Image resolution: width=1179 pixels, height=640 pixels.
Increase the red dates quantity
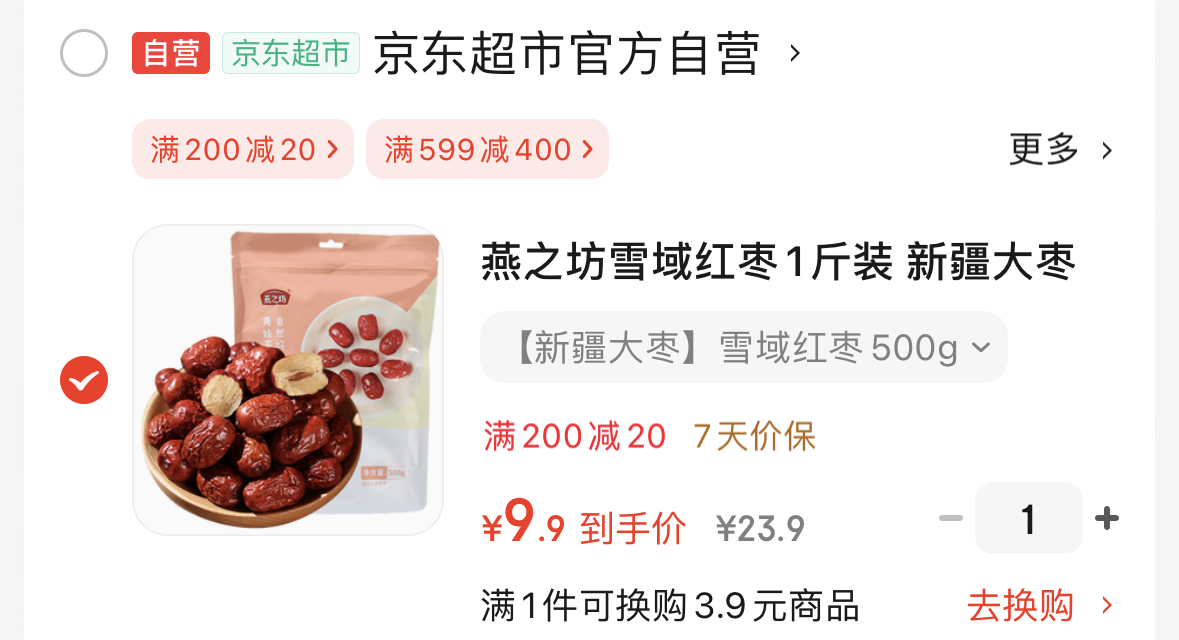[1106, 518]
